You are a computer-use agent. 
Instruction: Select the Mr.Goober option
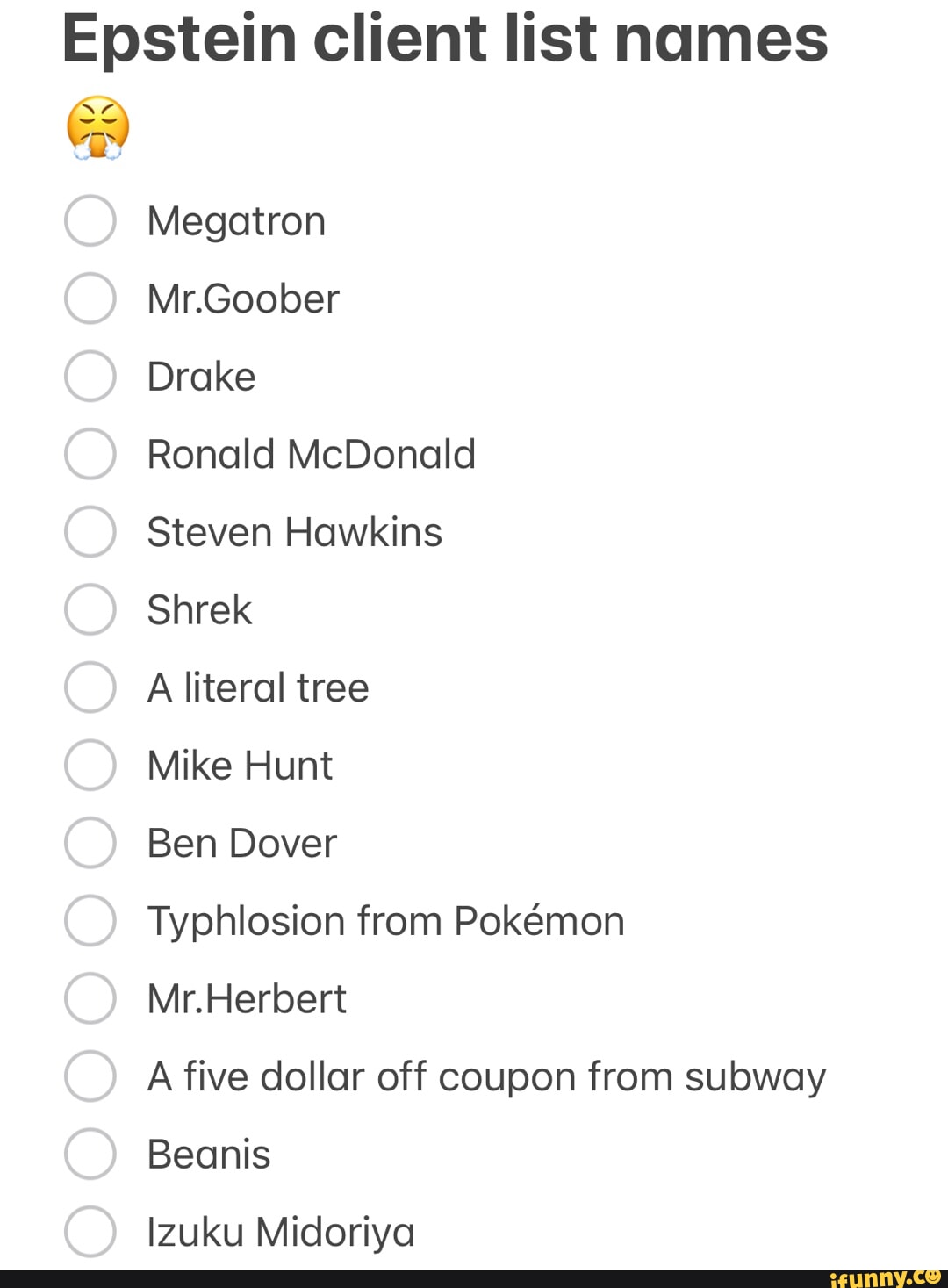pos(90,298)
